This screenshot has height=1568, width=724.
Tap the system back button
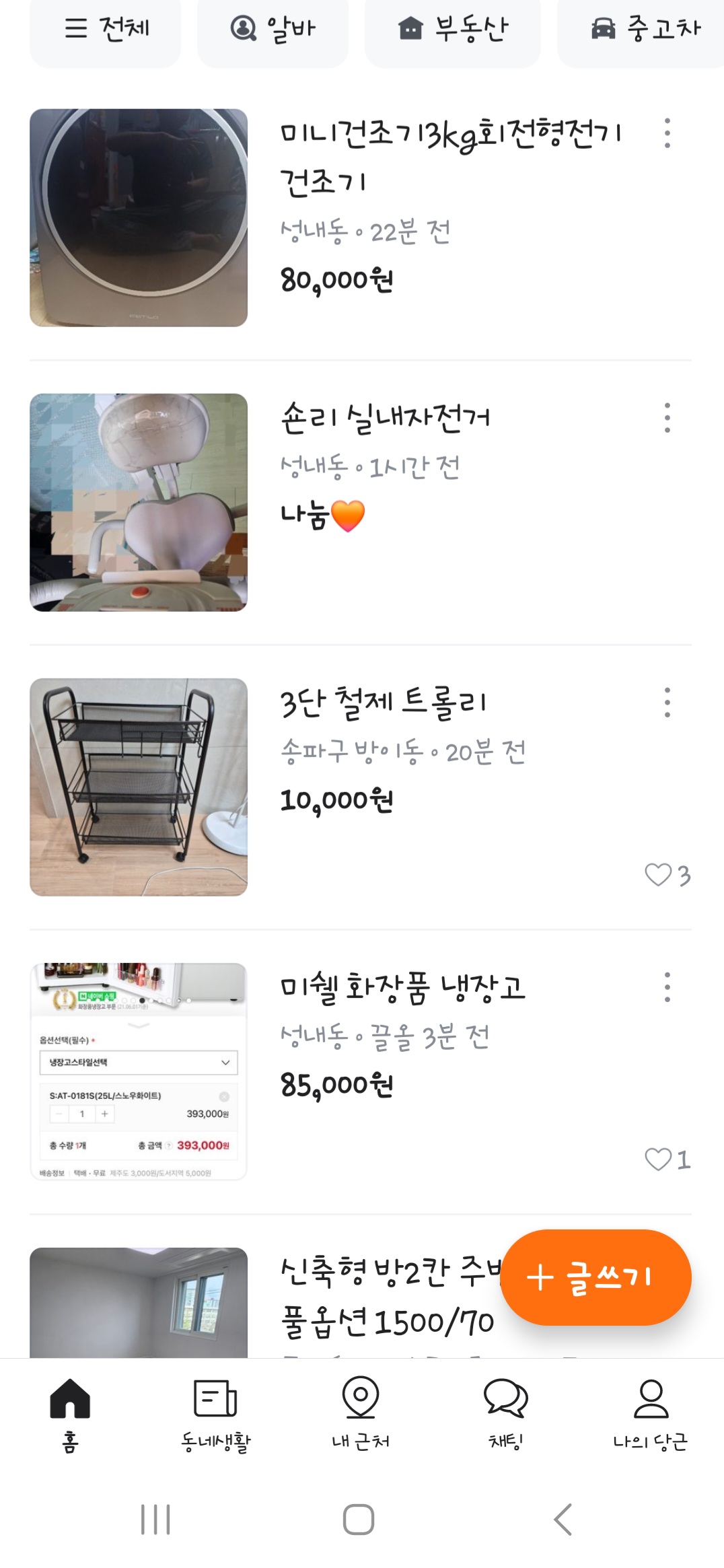click(x=563, y=1520)
